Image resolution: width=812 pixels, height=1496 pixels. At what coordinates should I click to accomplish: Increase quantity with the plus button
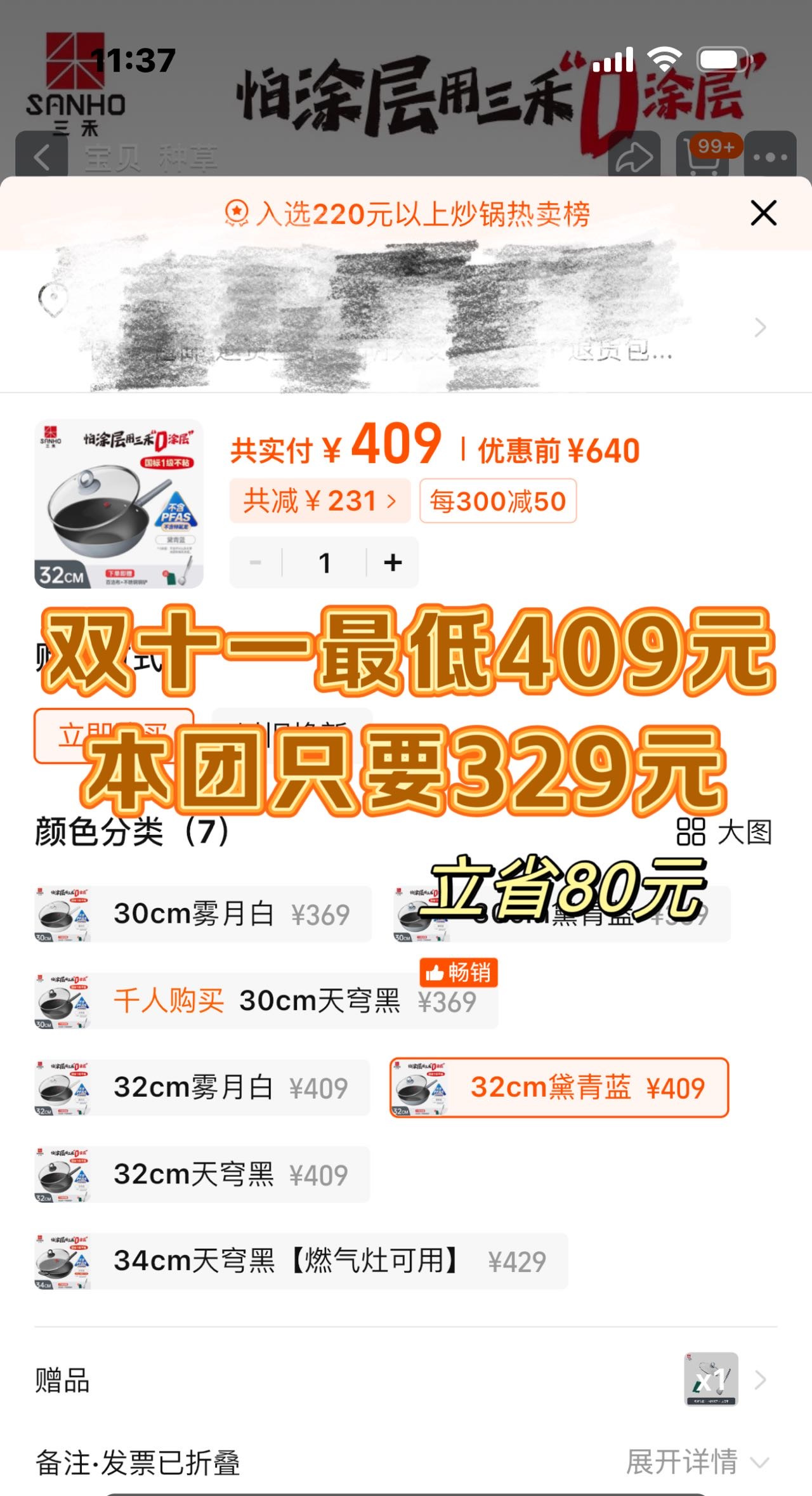pos(393,562)
